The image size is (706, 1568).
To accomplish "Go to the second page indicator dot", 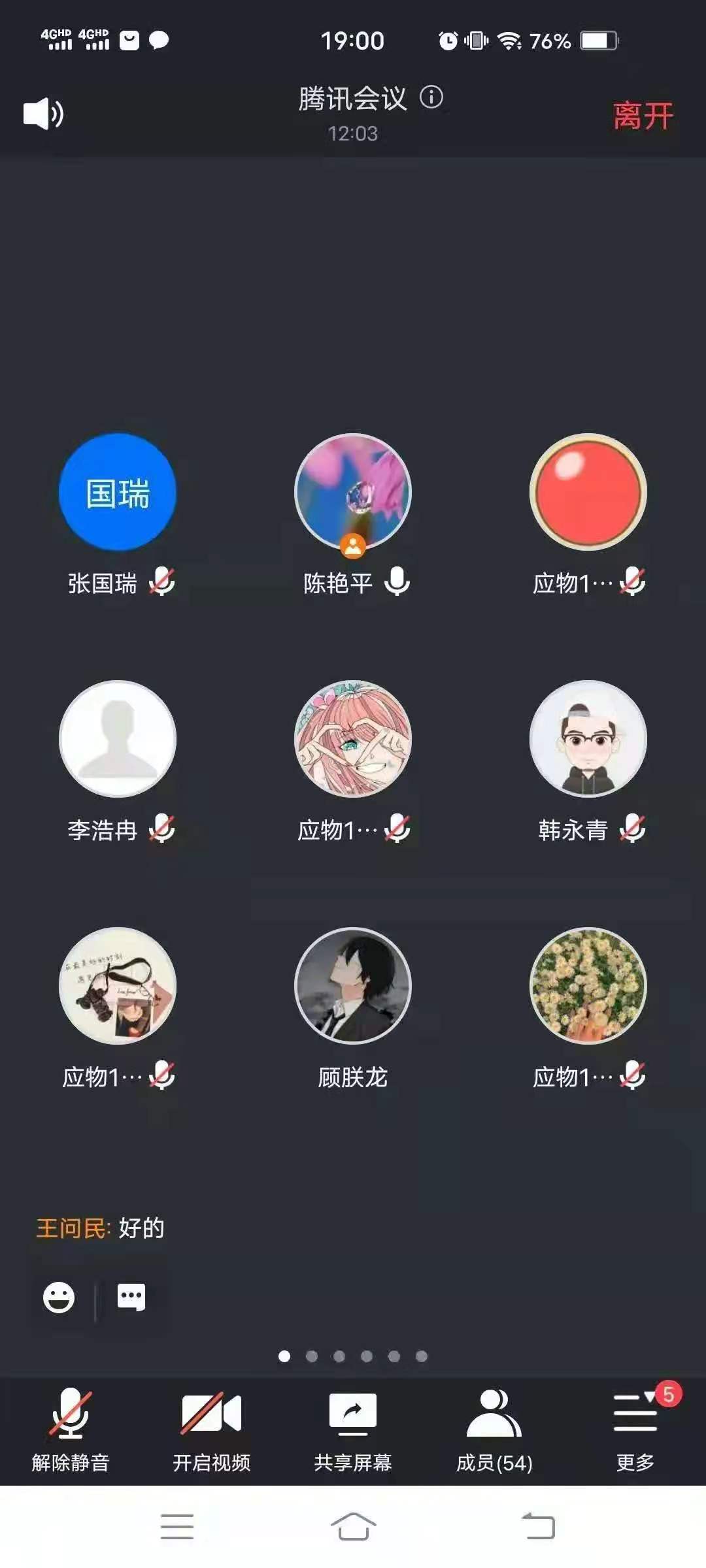I will (312, 1356).
